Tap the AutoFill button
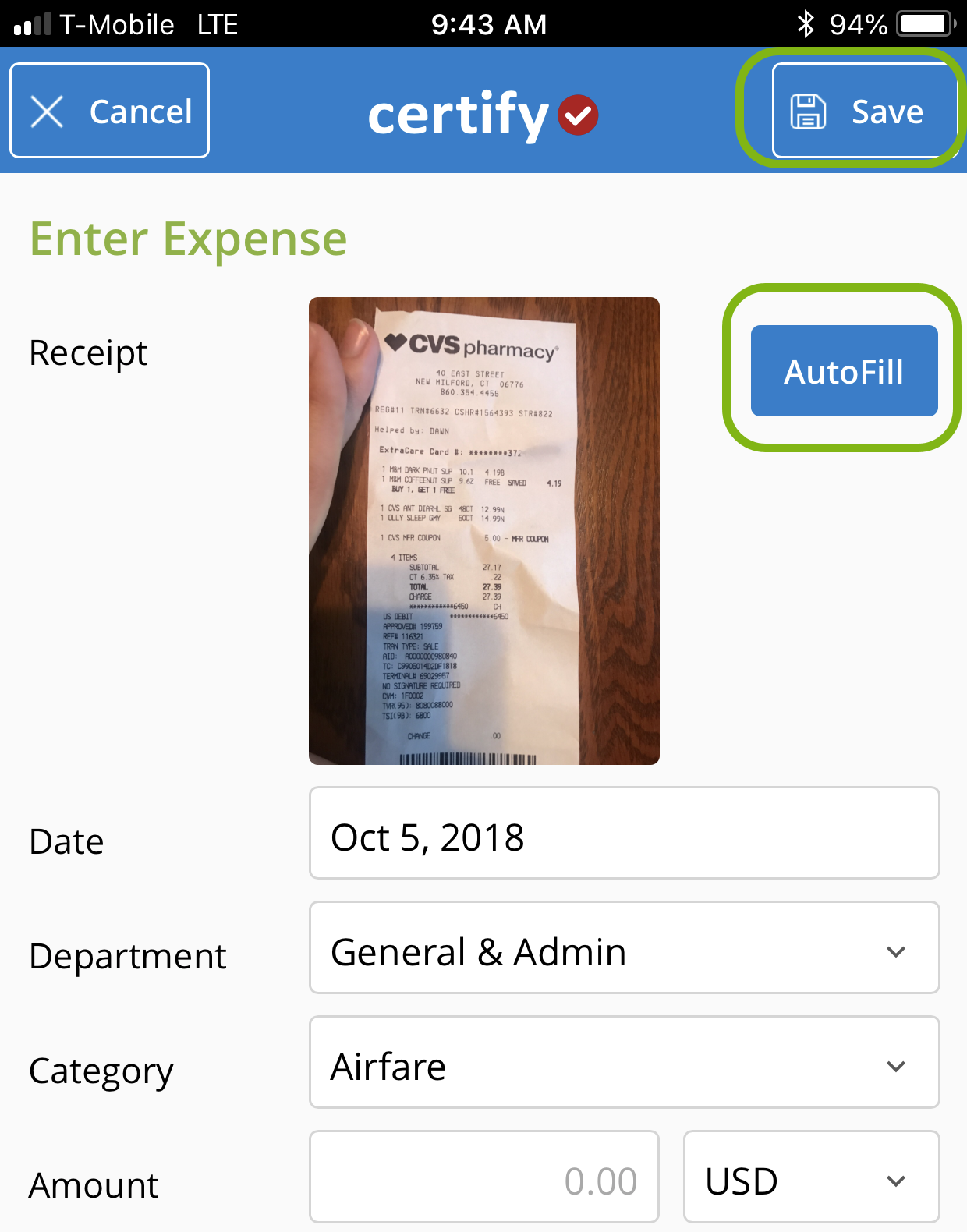Viewport: 967px width, 1232px height. point(844,371)
